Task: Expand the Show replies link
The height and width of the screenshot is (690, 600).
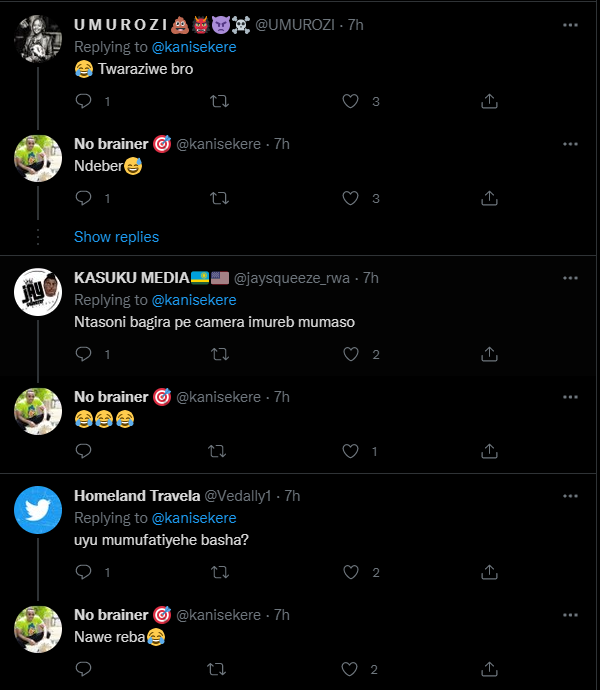Action: tap(116, 237)
